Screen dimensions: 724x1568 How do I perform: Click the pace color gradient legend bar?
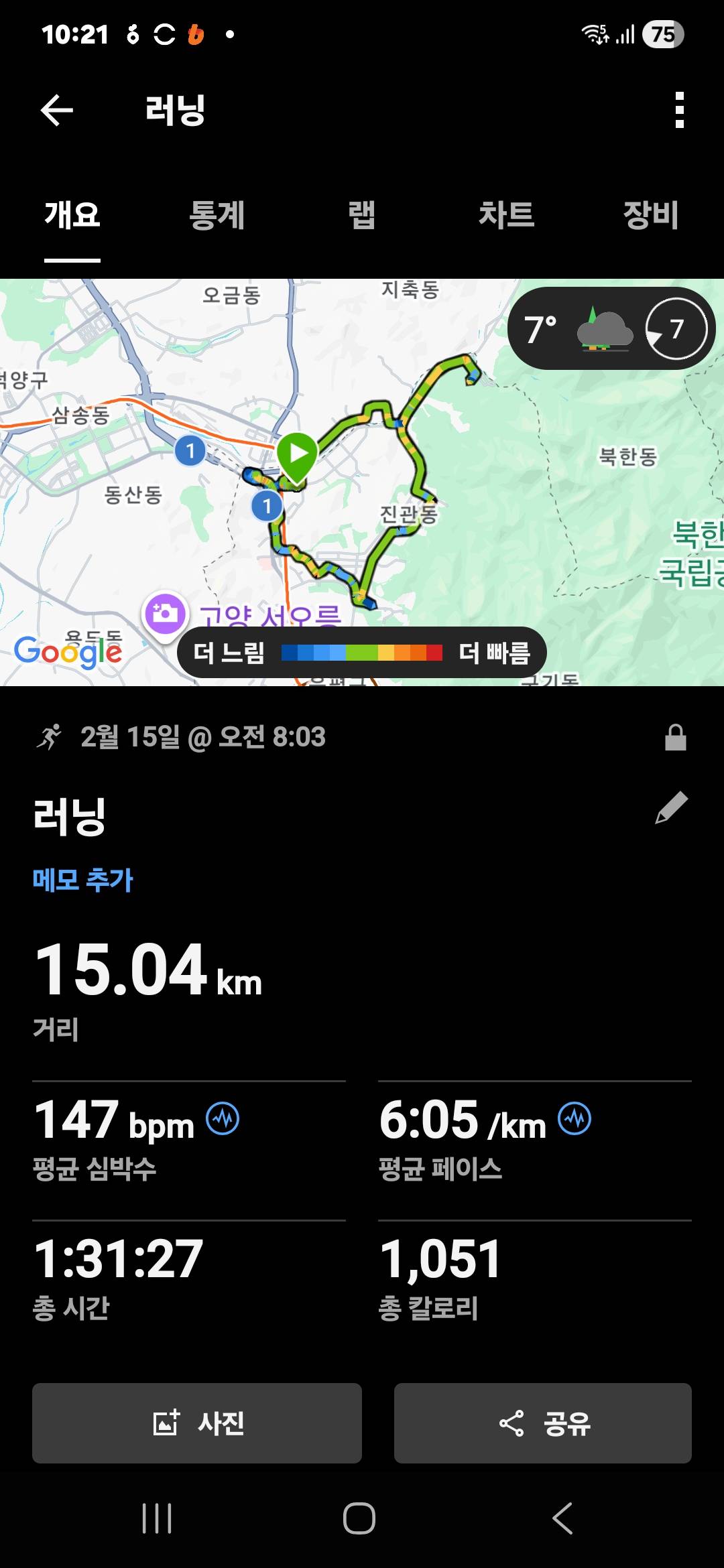tap(362, 653)
